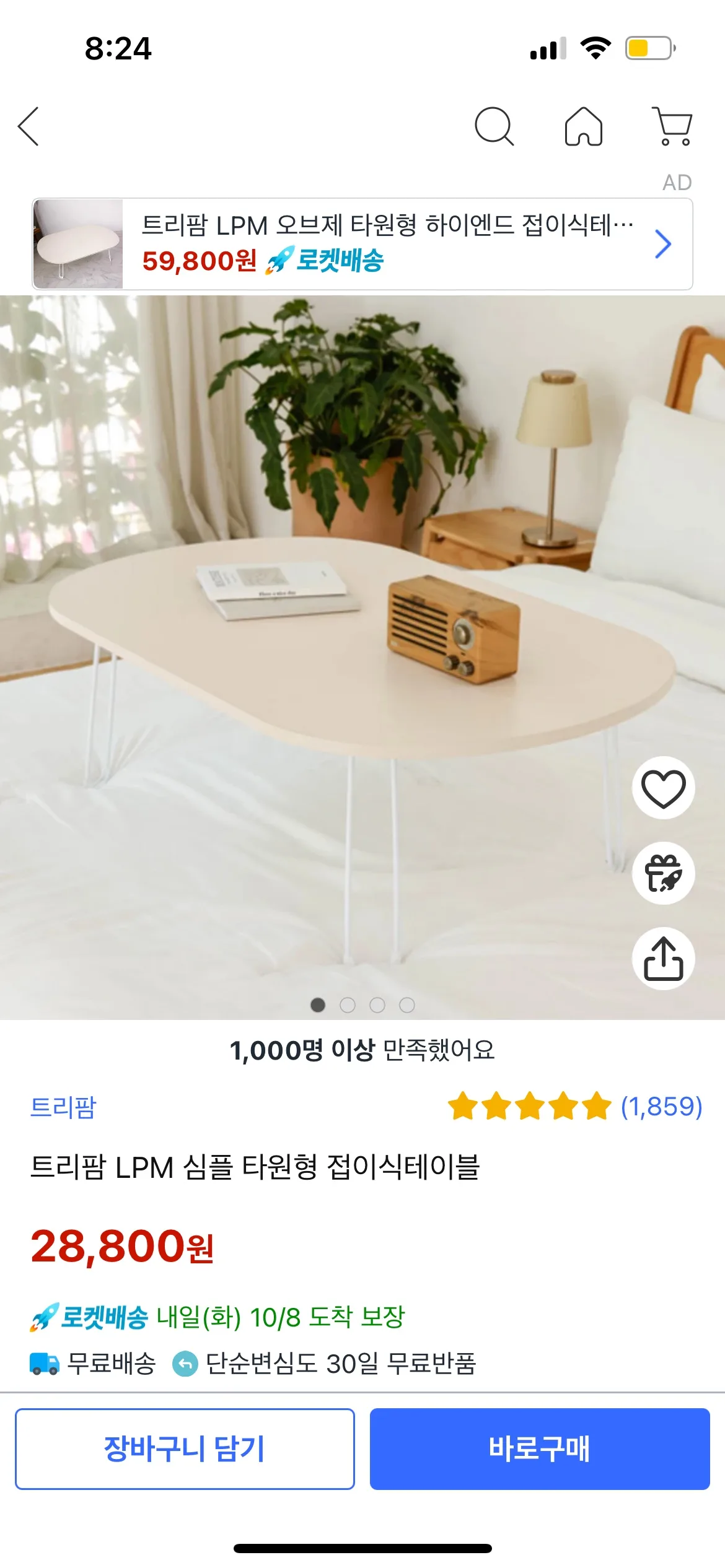Open the 59,800원 ad product banner
725x1568 pixels.
click(362, 244)
